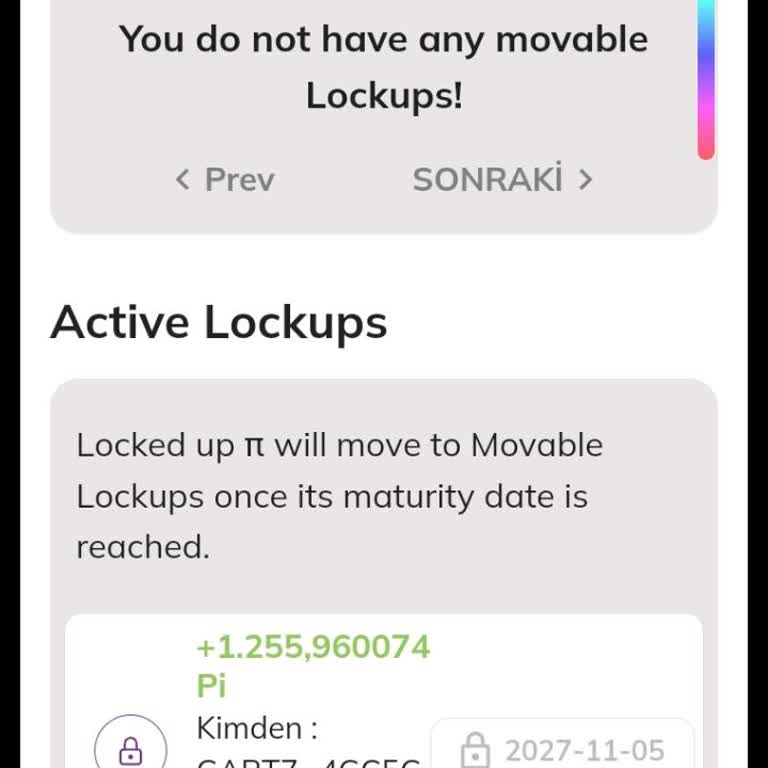
Task: Go to previous page with Prev
Action: [225, 180]
